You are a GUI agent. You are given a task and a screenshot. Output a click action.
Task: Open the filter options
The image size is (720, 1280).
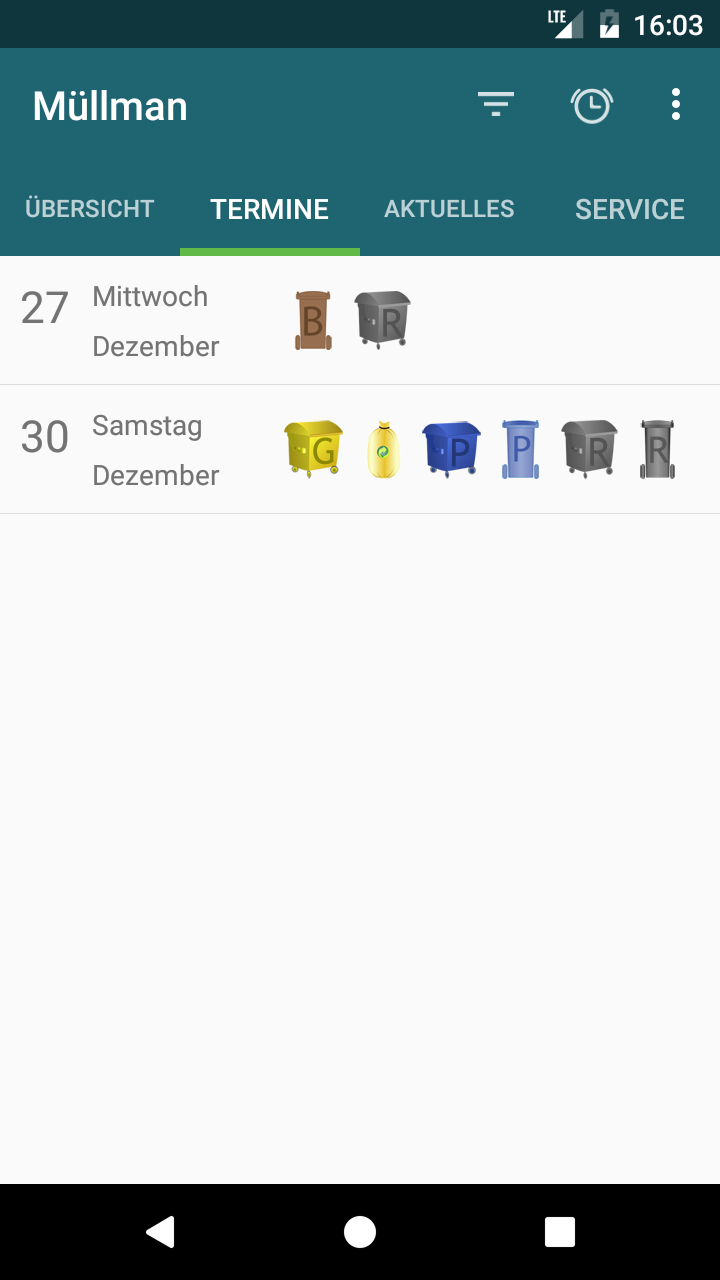[495, 104]
